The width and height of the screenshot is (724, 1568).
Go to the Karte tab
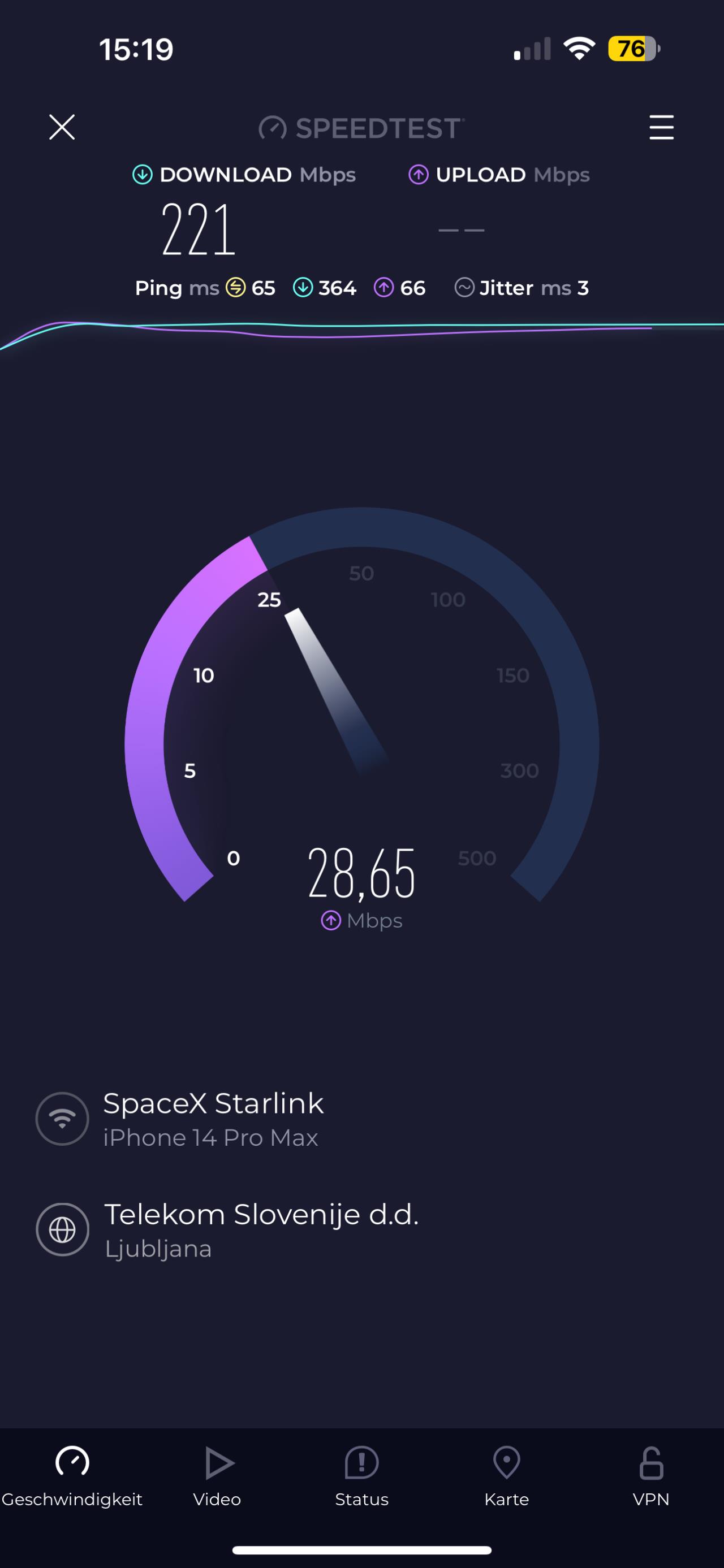click(507, 1476)
